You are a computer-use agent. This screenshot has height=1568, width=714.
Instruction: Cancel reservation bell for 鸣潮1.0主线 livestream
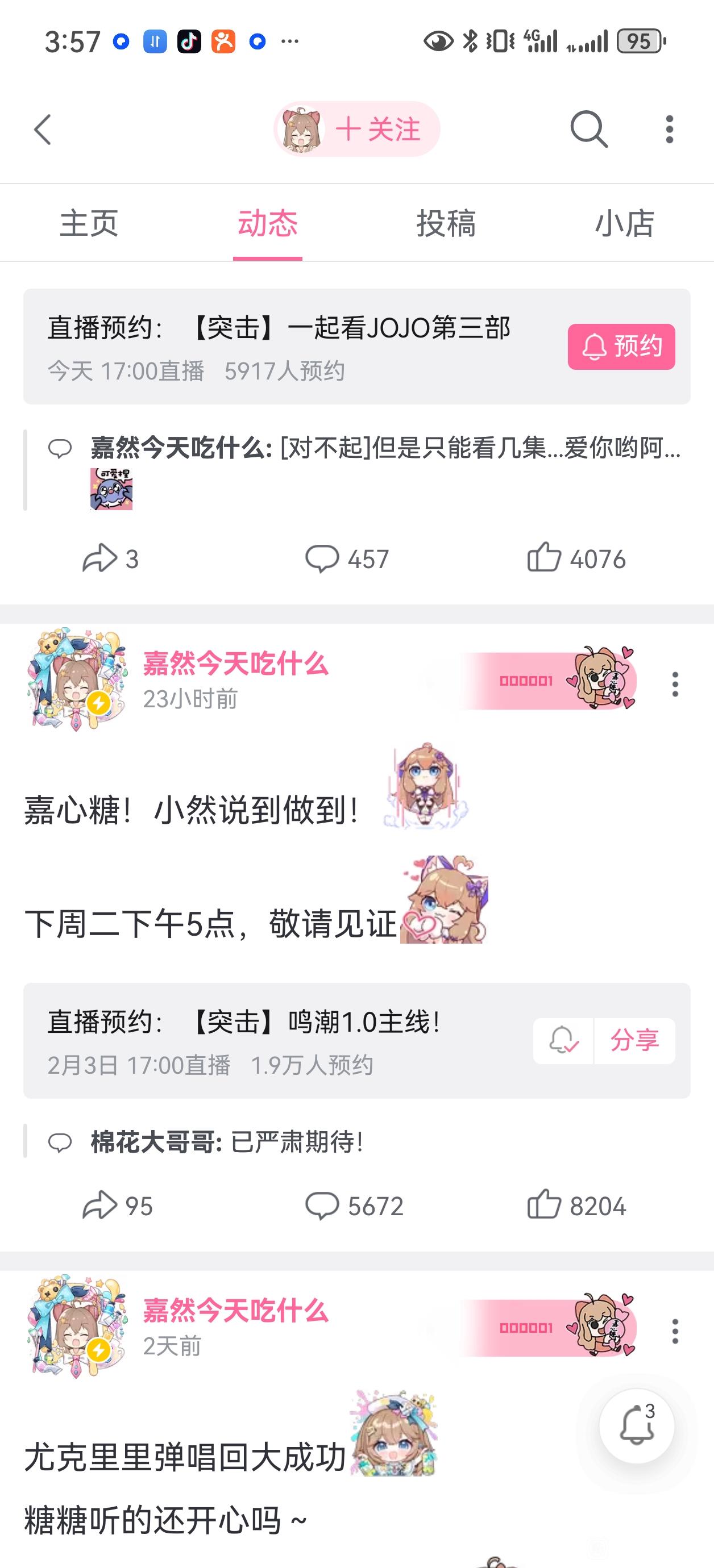tap(563, 1040)
